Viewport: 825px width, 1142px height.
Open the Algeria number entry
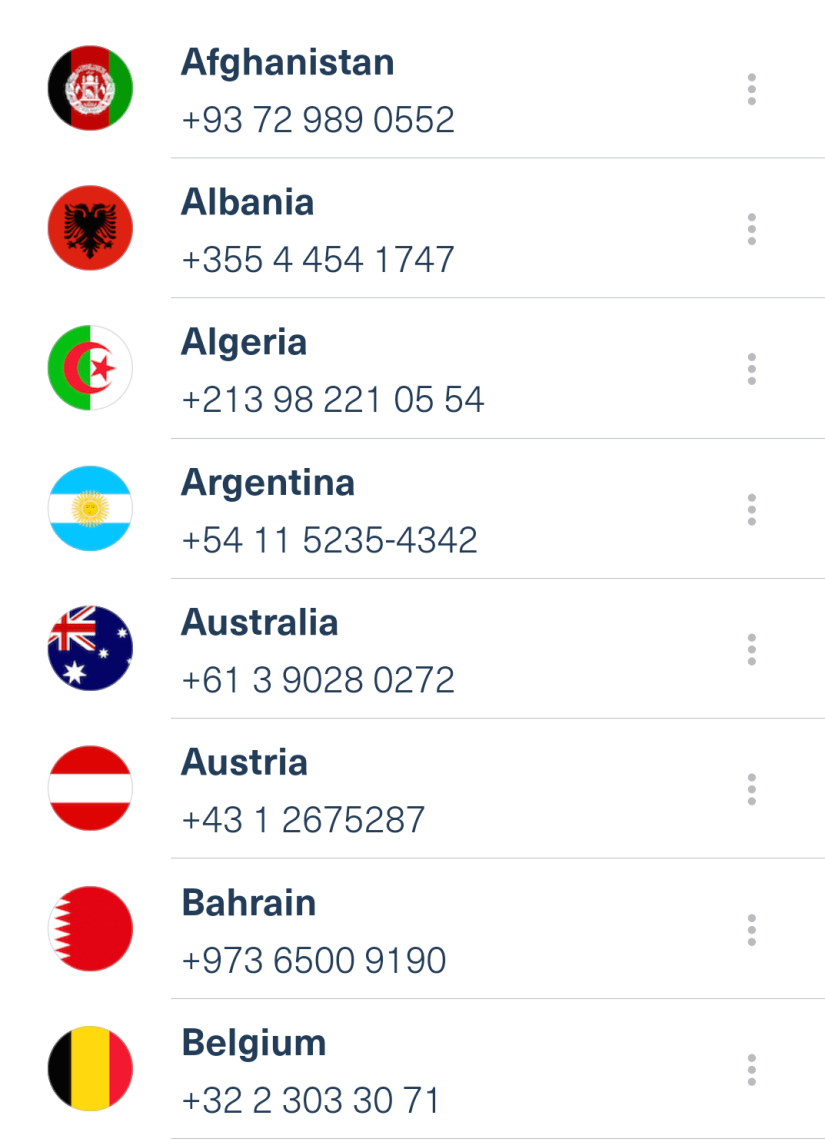click(x=400, y=370)
